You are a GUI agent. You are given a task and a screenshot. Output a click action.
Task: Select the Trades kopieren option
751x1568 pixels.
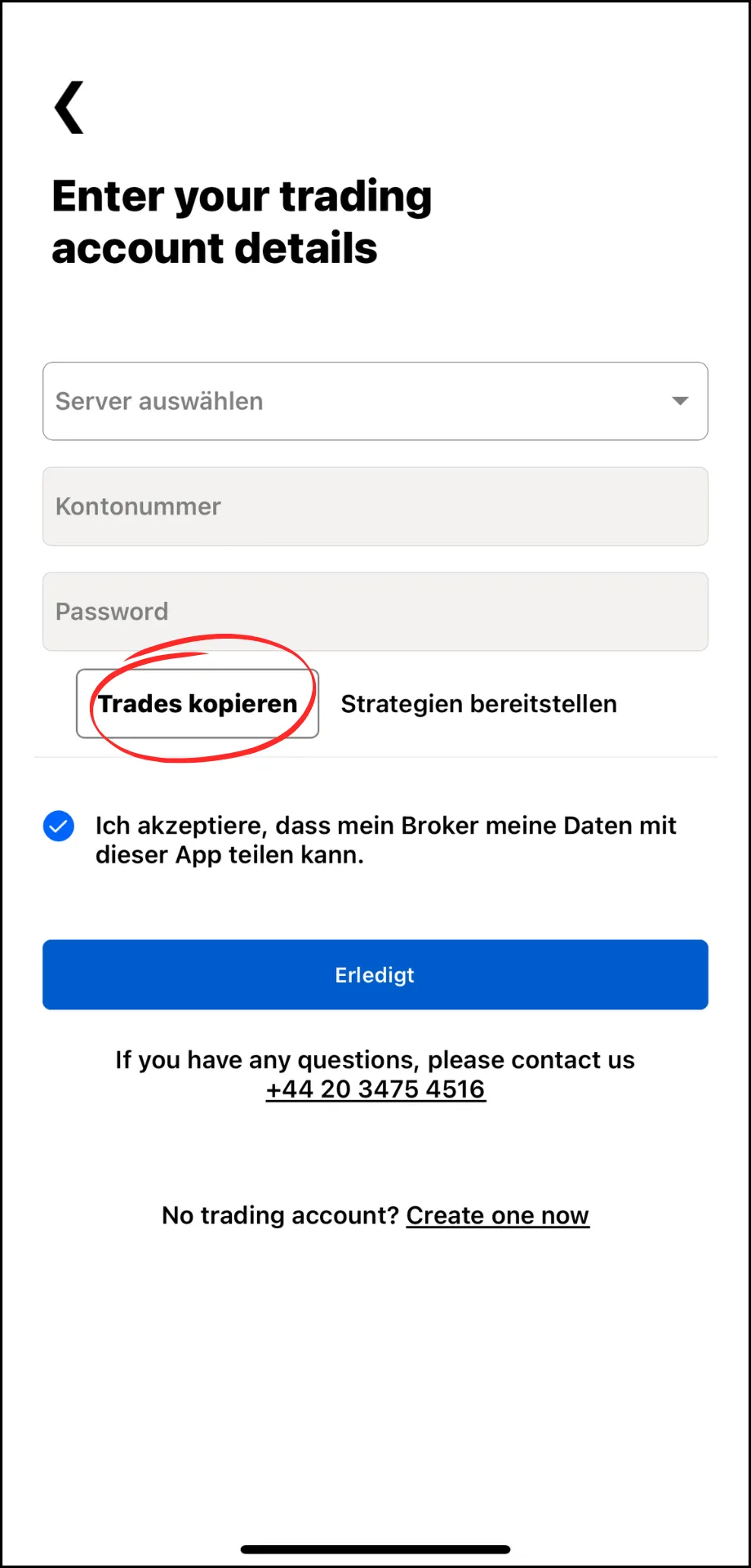[x=198, y=704]
